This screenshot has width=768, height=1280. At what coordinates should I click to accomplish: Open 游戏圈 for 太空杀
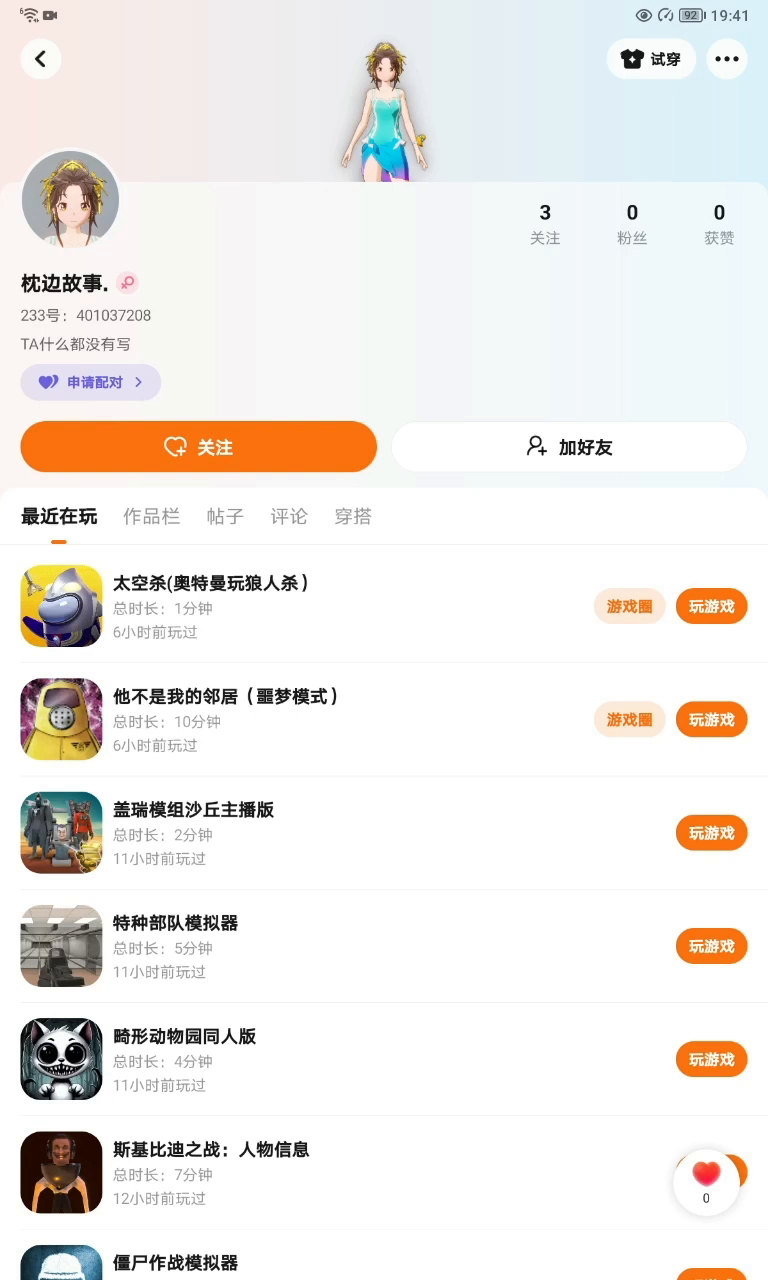pyautogui.click(x=629, y=606)
